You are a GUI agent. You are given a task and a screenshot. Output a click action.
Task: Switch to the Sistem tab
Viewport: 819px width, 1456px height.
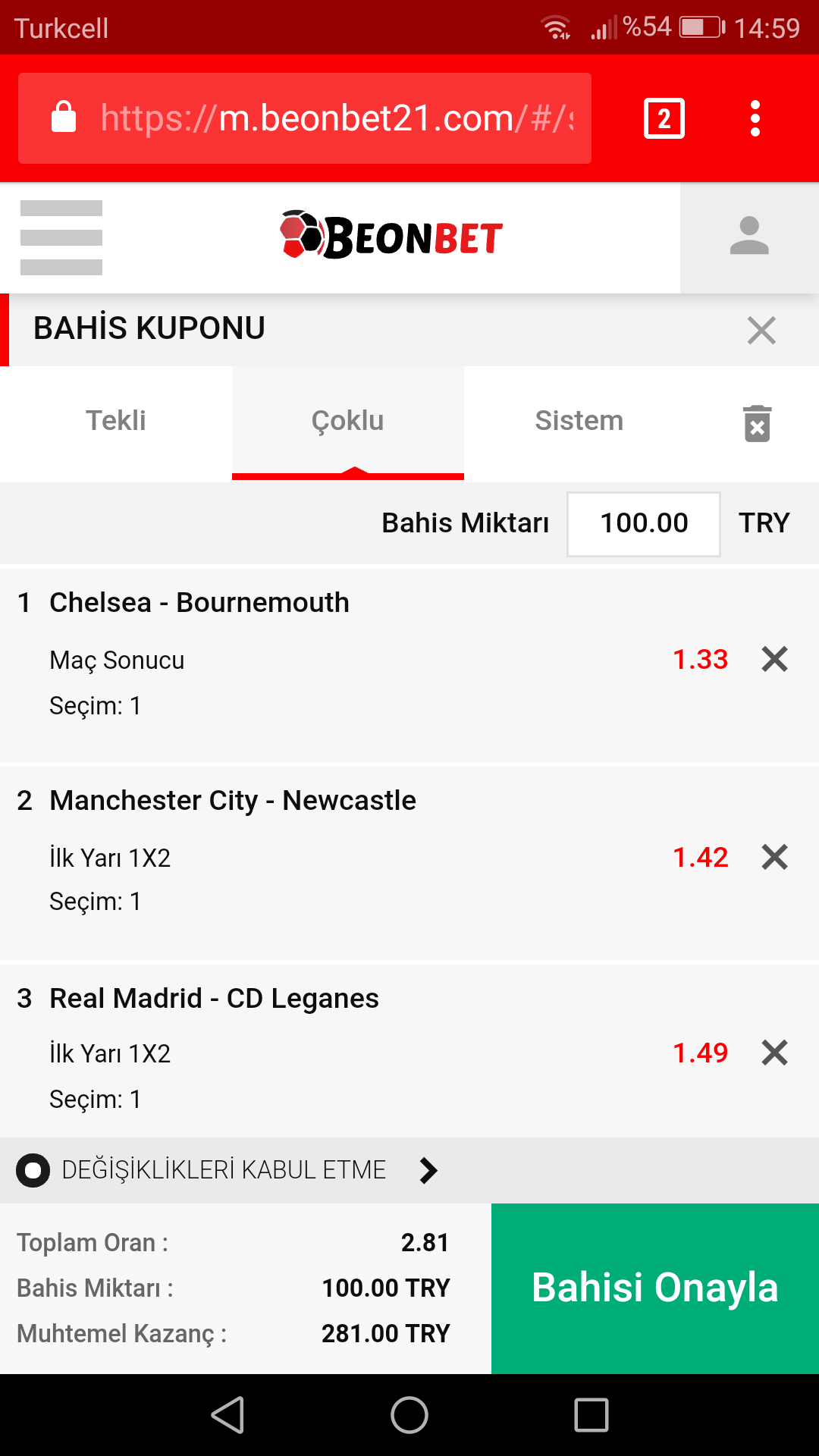[x=579, y=421]
